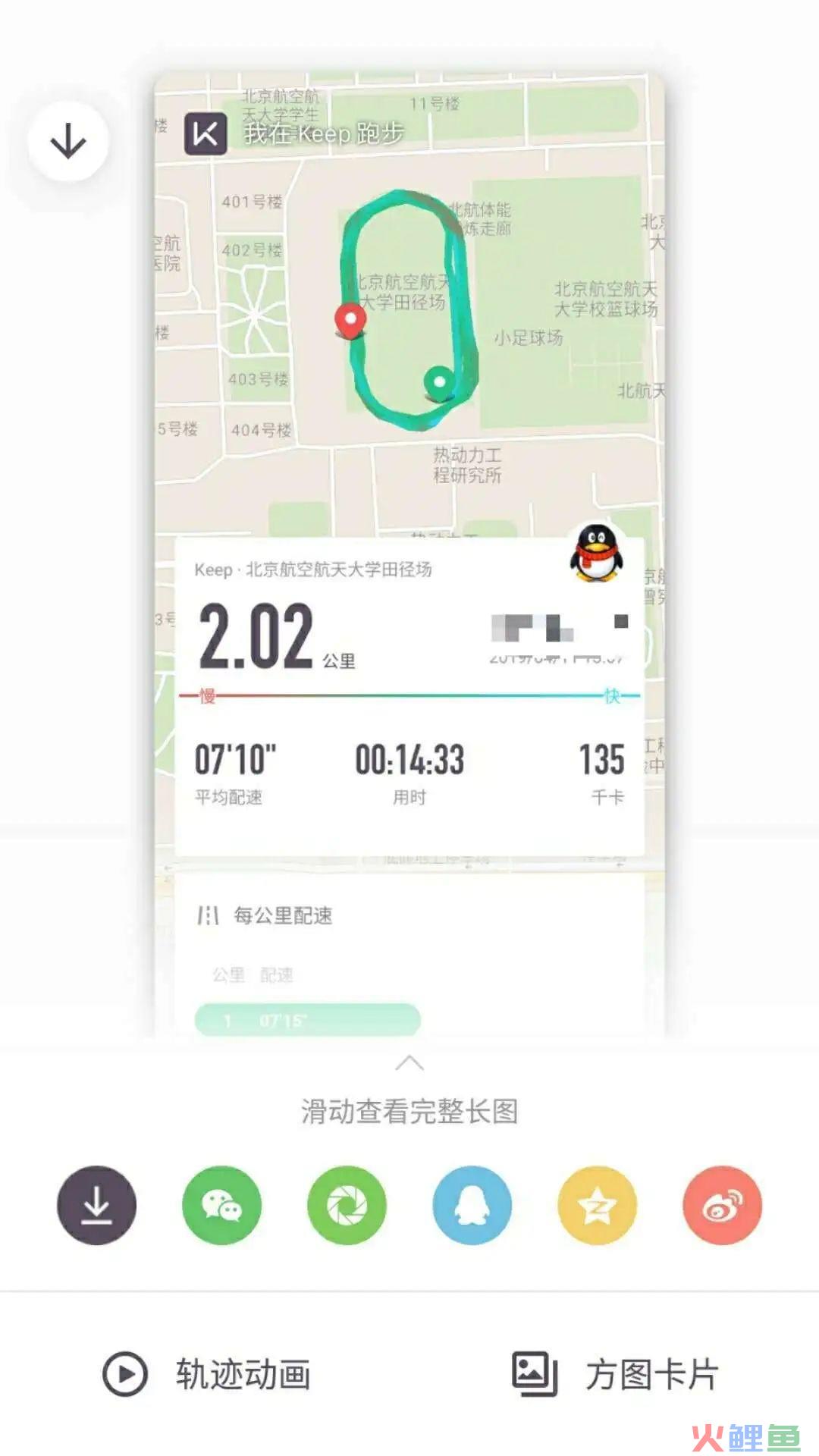Expand the full long image with the up chevron
Screen dimensions: 819x1456
[x=409, y=1063]
